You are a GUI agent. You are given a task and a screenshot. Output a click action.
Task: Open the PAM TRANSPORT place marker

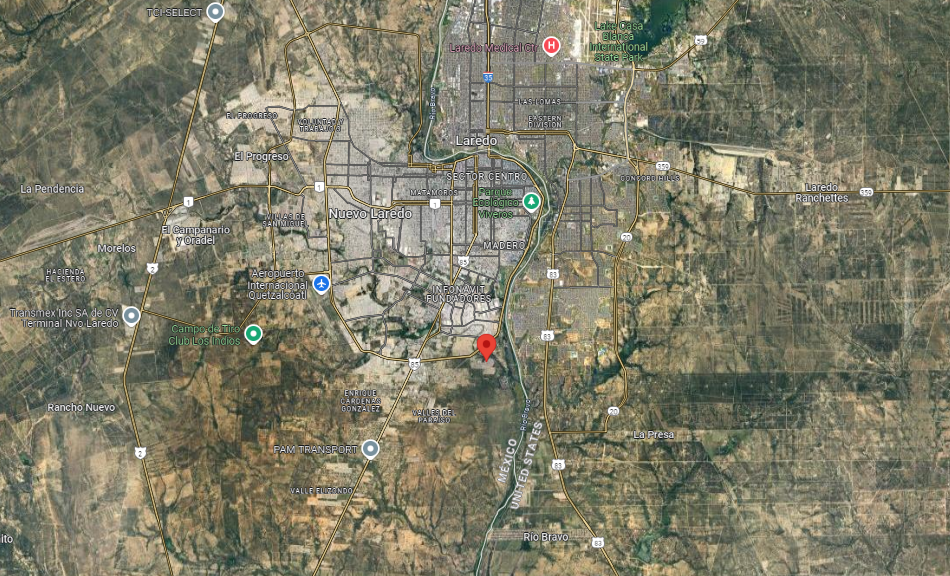[x=370, y=449]
